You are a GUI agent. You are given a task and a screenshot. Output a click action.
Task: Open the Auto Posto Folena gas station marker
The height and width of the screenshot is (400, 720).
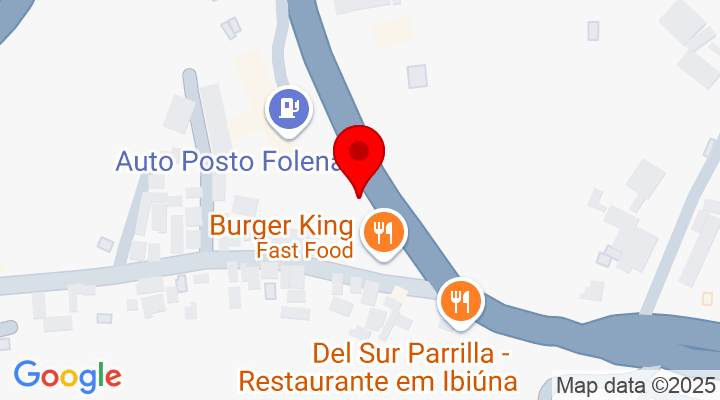click(x=288, y=109)
